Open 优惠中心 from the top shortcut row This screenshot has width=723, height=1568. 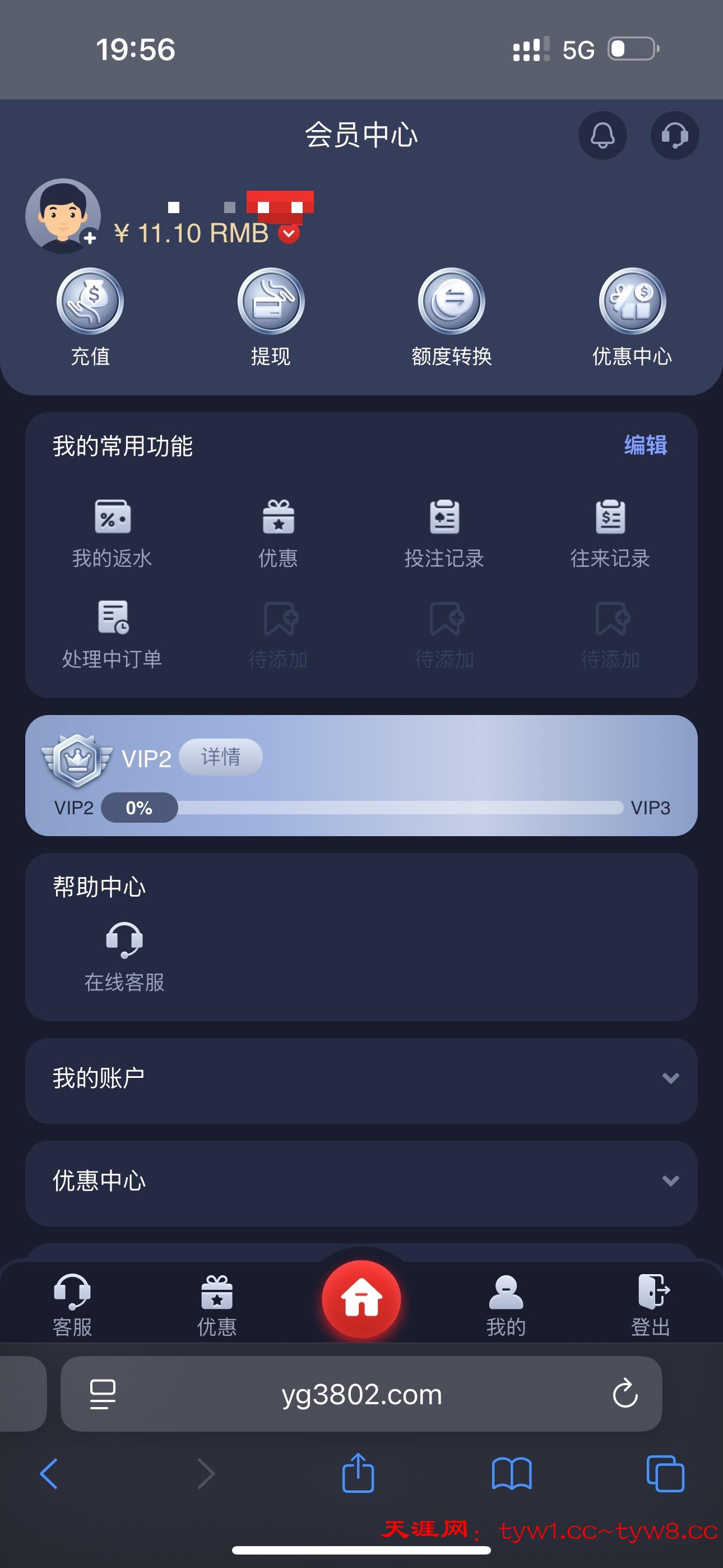(632, 316)
